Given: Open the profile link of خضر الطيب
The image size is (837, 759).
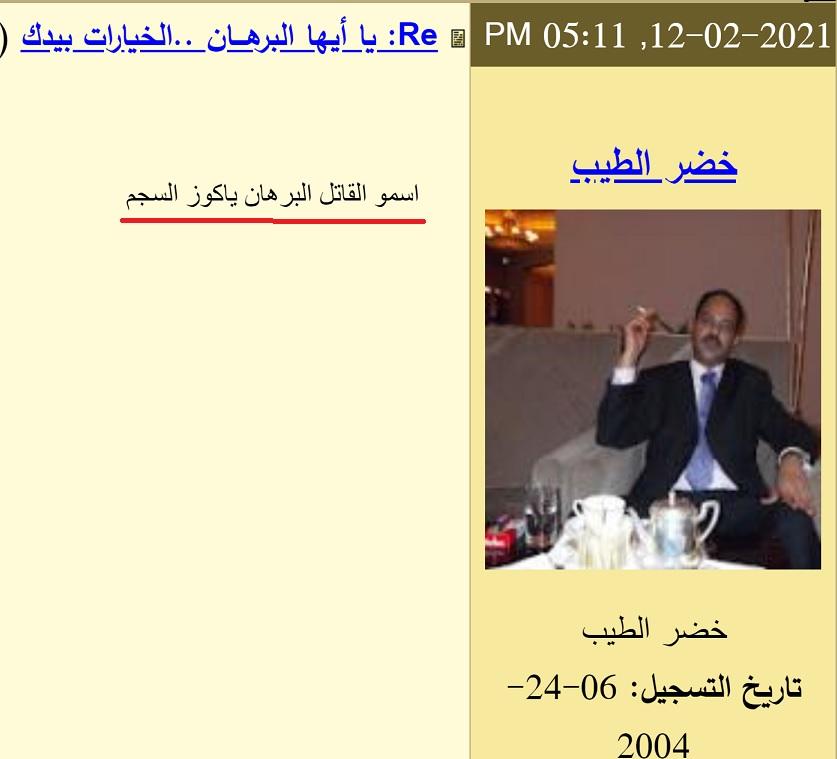Looking at the screenshot, I should [654, 166].
